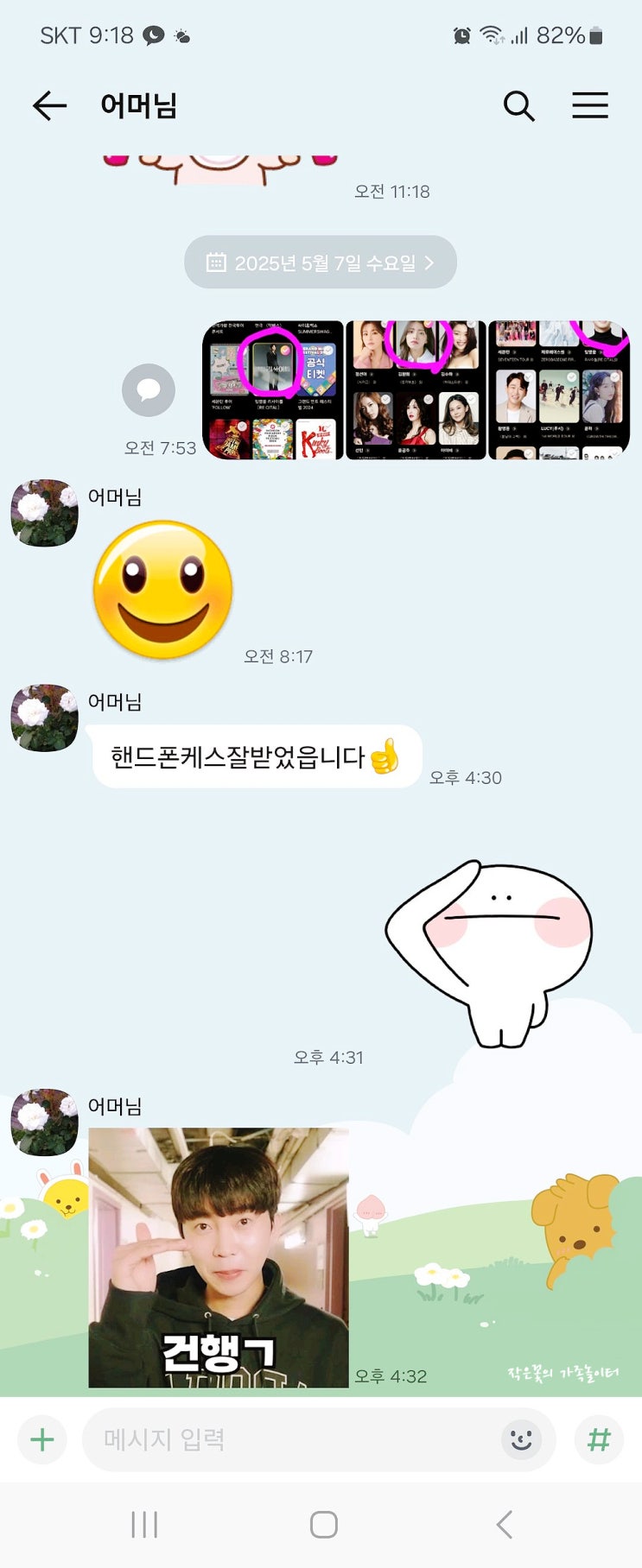Screen dimensions: 642x1568
Task: Search within this chat conversation
Action: [x=518, y=105]
